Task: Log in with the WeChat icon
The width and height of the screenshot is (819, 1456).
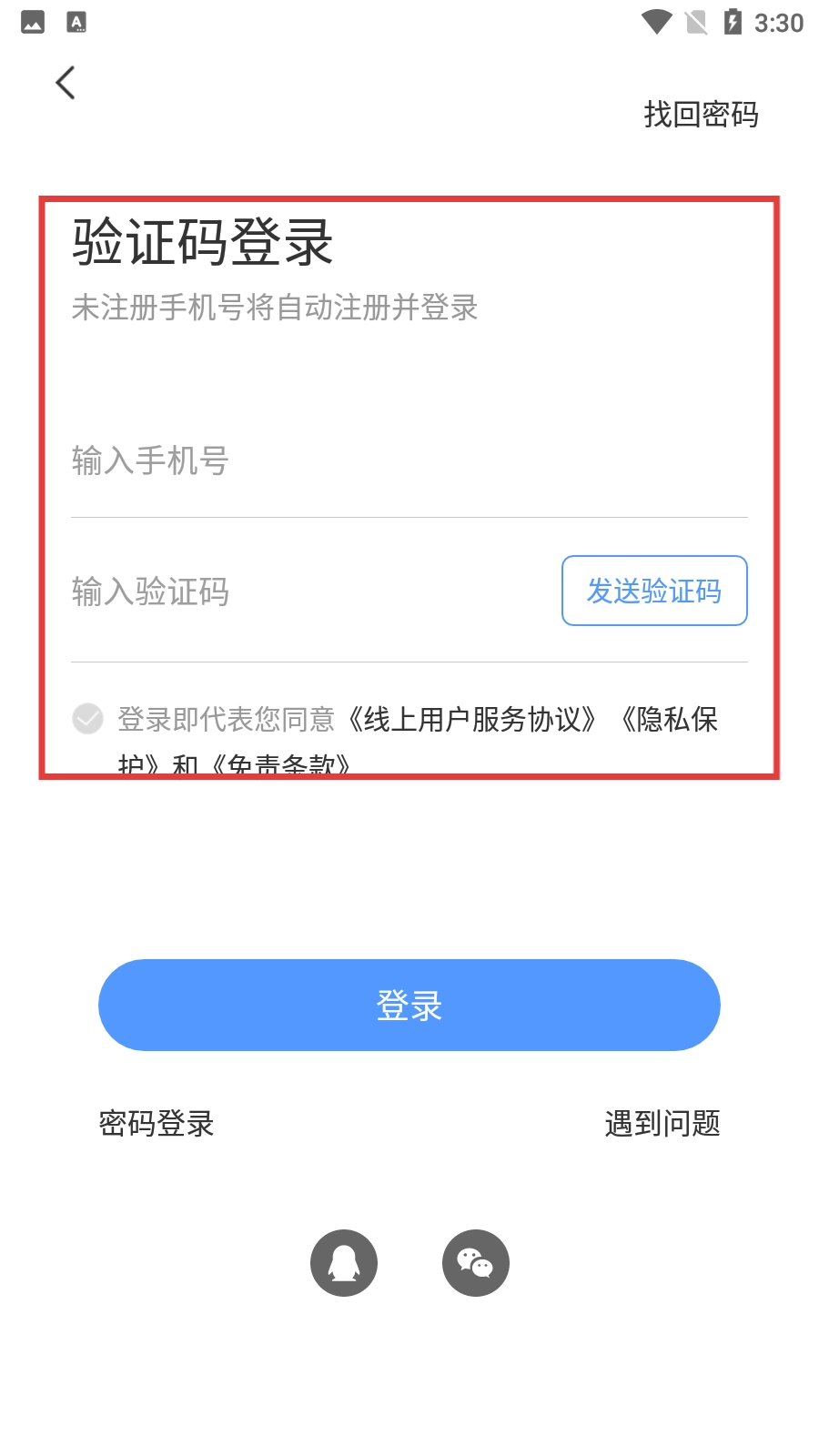Action: click(475, 1263)
